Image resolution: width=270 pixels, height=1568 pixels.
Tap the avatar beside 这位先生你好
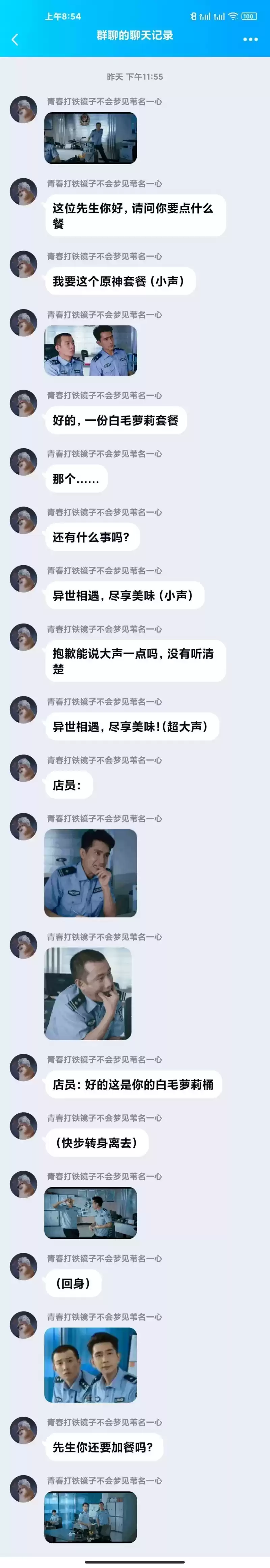point(24,191)
